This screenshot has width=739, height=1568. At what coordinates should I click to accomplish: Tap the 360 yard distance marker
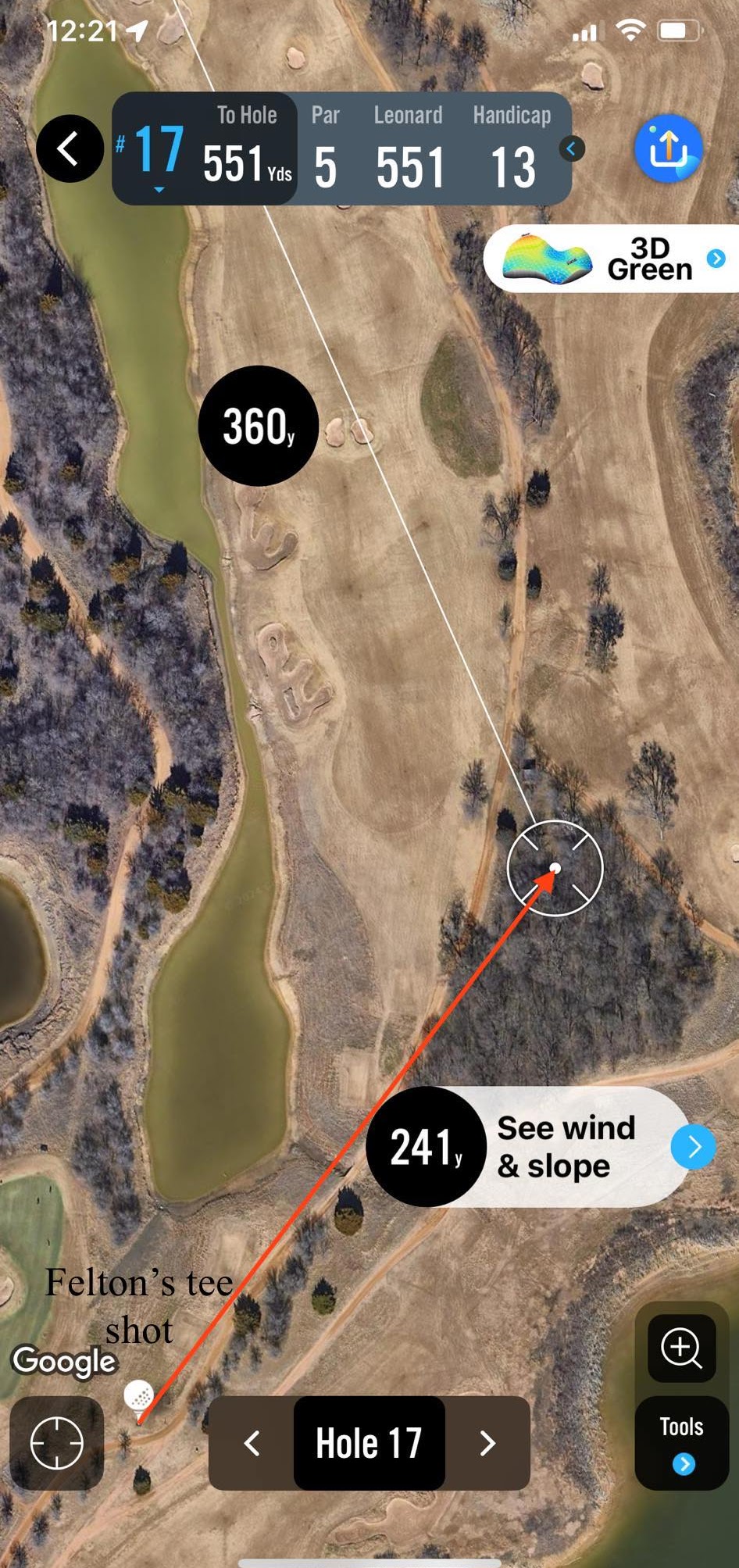click(258, 425)
